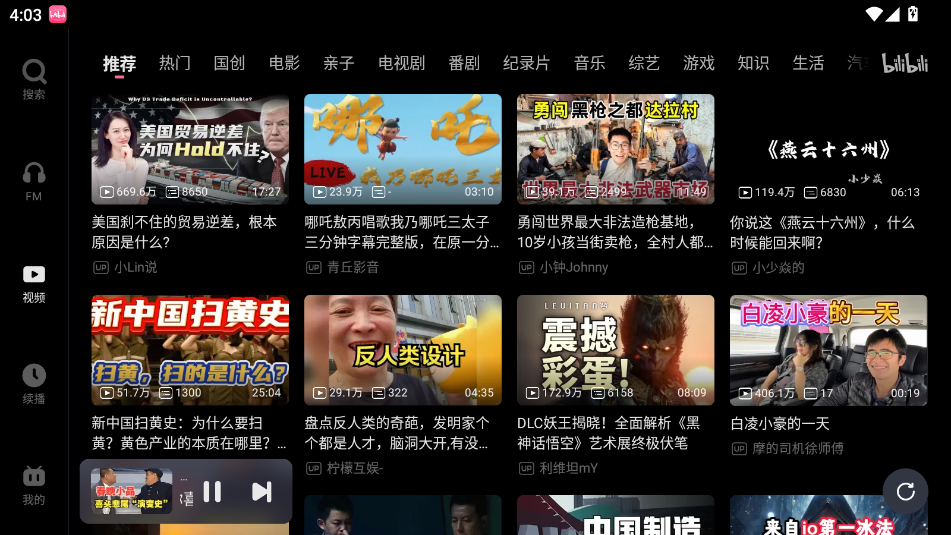Image resolution: width=951 pixels, height=535 pixels.
Task: Play the video 美国刹不住的贸易逆差
Action: pos(190,149)
